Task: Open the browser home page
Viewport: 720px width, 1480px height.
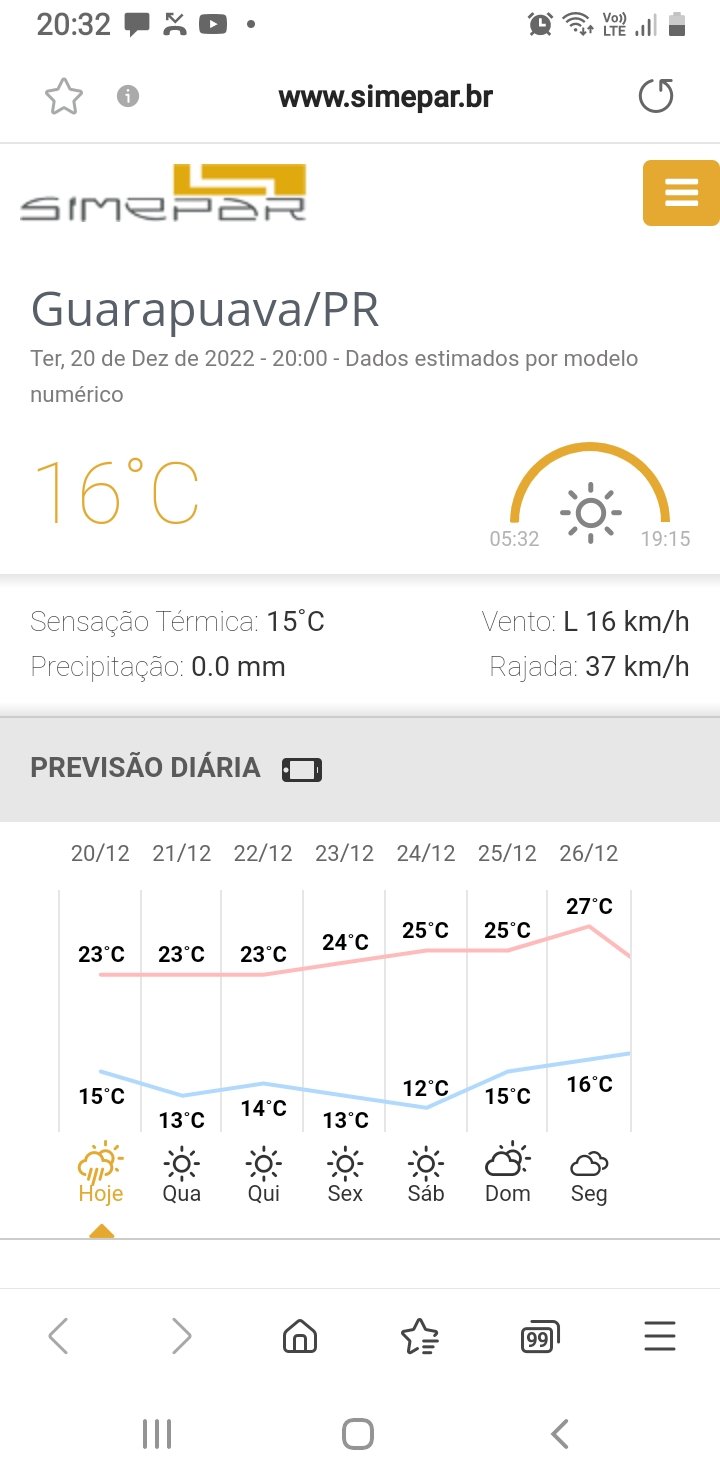Action: coord(300,1336)
